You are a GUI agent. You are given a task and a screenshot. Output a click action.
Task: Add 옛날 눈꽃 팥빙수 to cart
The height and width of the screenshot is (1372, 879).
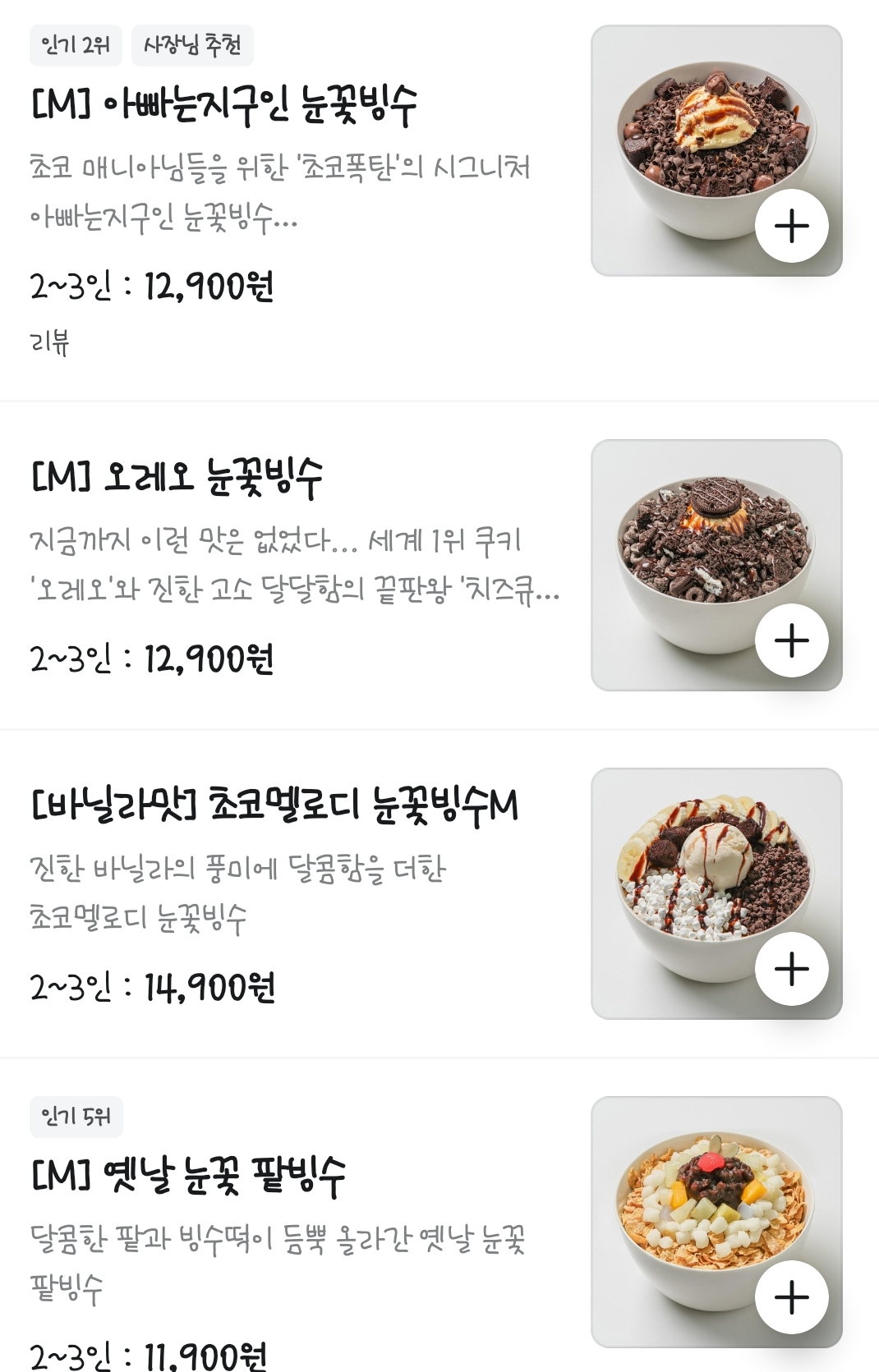(791, 1297)
